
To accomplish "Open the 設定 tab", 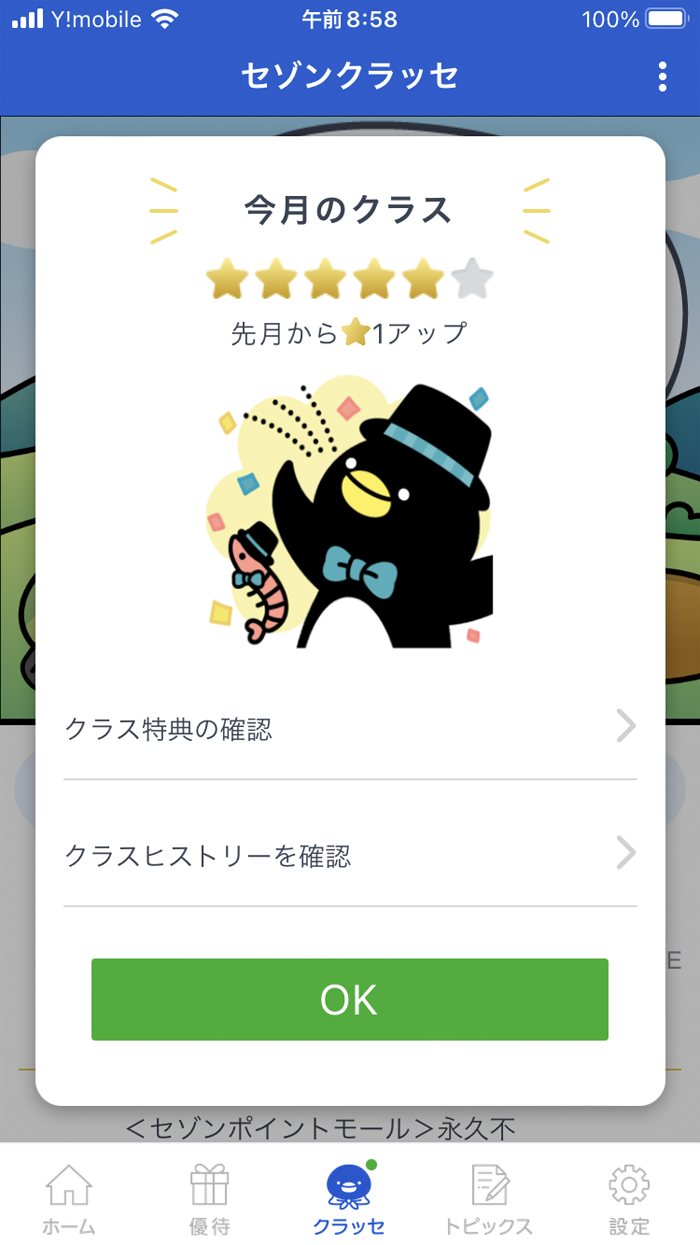I will 629,1198.
